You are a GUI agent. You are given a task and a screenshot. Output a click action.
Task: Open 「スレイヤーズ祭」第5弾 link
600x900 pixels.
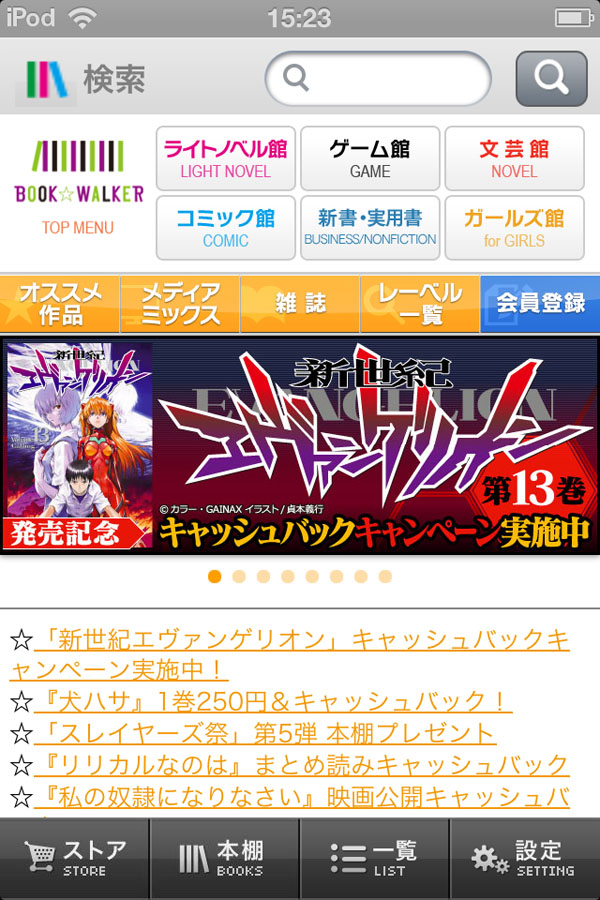pyautogui.click(x=264, y=734)
